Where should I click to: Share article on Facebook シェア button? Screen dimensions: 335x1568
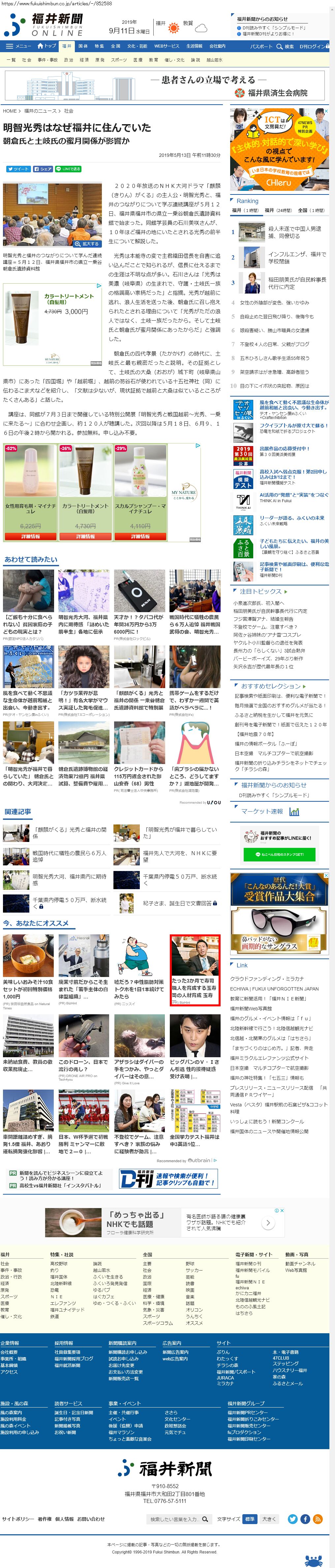[x=43, y=169]
